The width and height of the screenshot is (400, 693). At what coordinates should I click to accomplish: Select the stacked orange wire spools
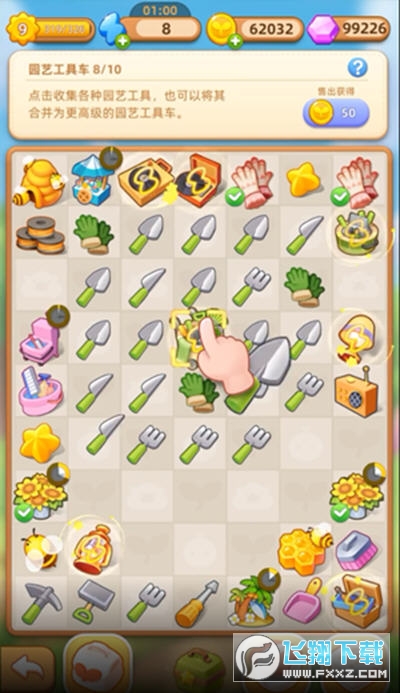tap(40, 234)
